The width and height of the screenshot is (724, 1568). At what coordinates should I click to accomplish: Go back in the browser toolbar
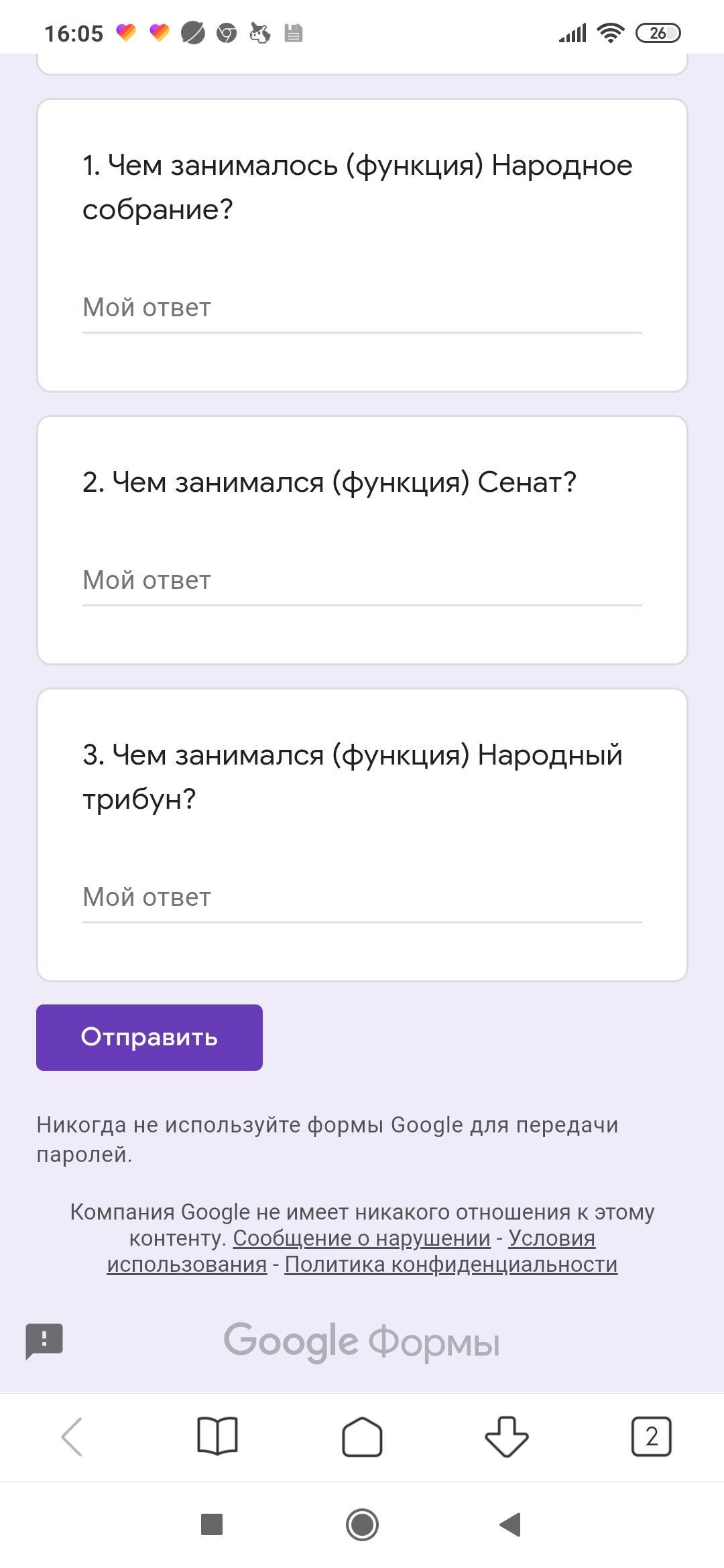72,1436
